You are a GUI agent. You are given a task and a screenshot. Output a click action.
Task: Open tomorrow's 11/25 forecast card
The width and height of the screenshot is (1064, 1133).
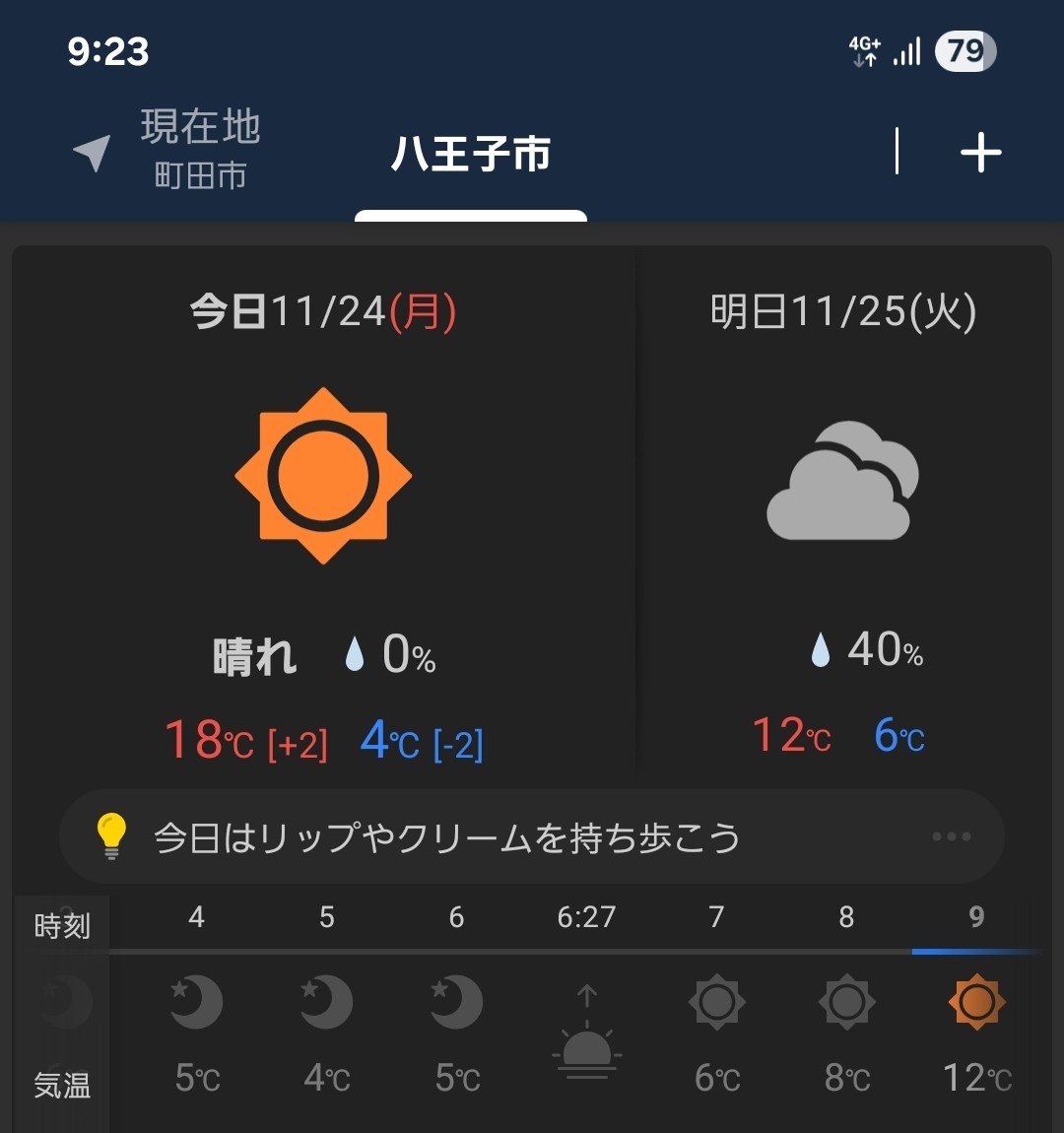coord(842,512)
